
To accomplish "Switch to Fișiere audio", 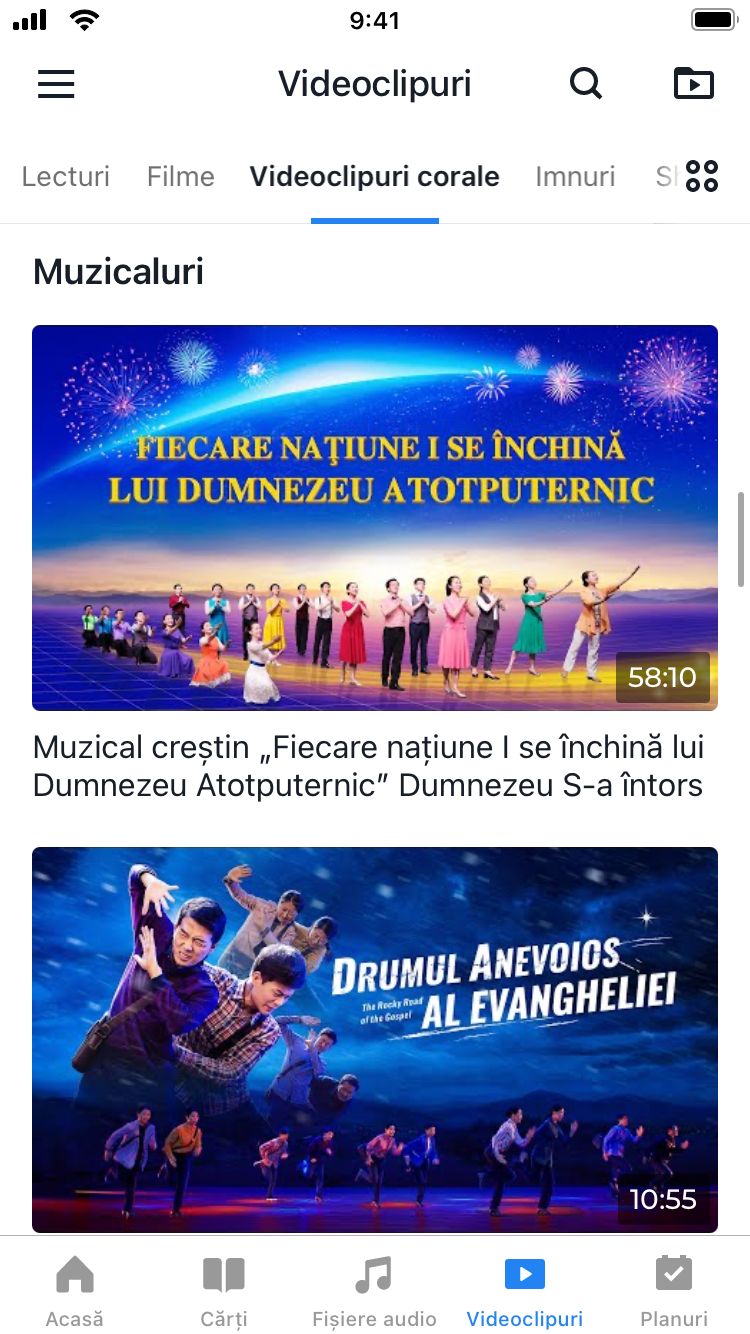I will [374, 1290].
